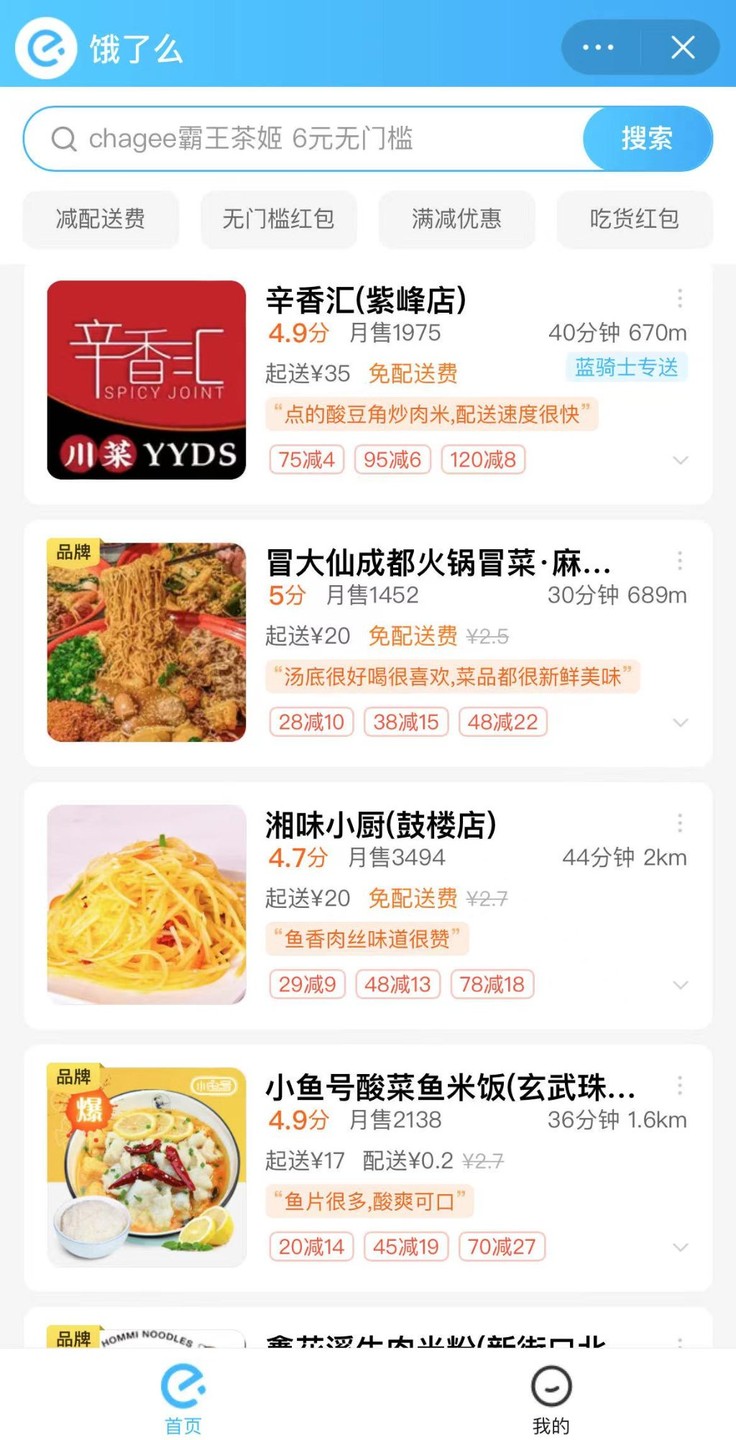The image size is (736, 1440).
Task: Open more options for 辛香汇(紫峰店)
Action: [x=680, y=298]
